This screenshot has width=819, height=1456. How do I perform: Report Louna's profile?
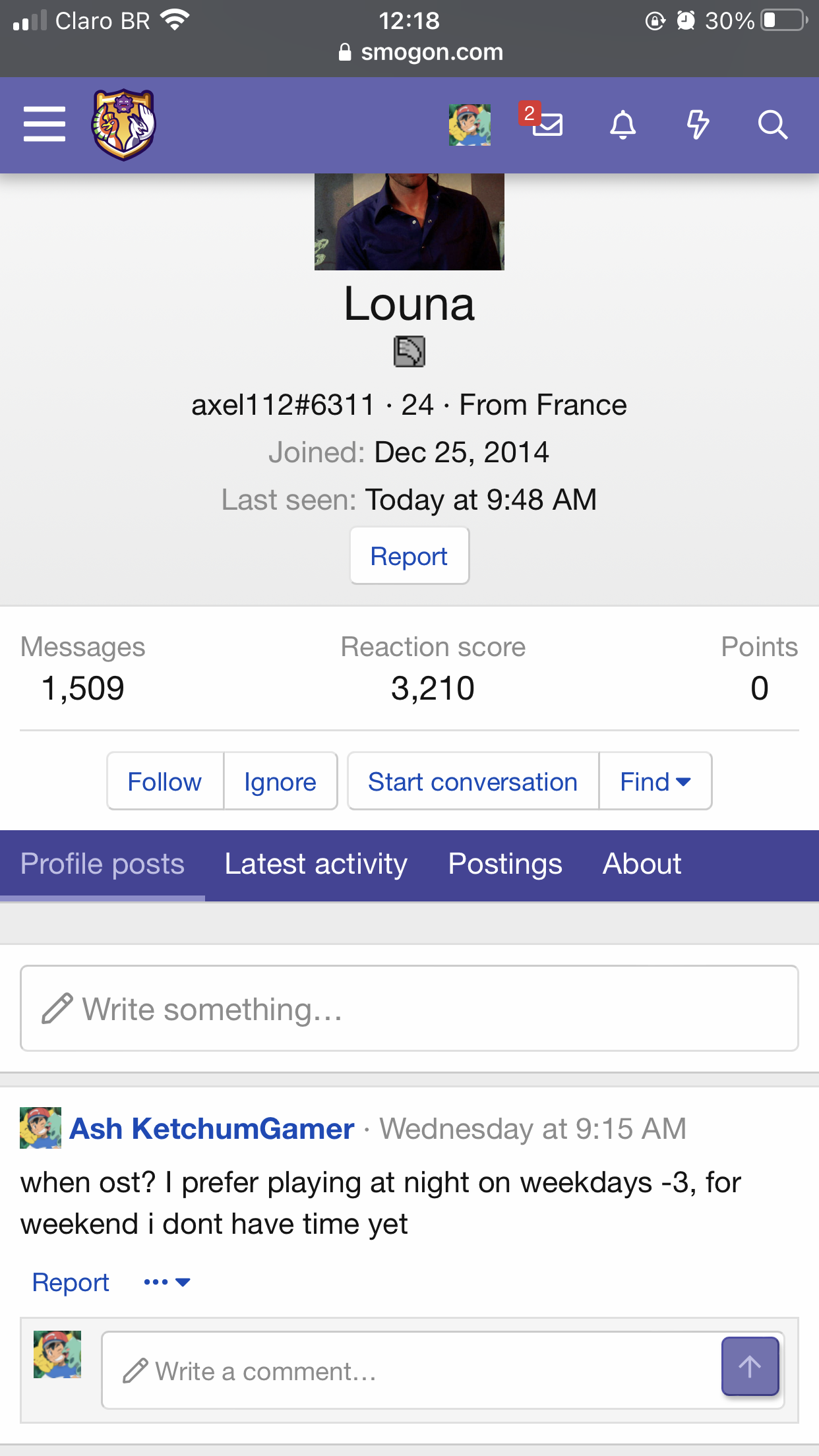pyautogui.click(x=409, y=556)
